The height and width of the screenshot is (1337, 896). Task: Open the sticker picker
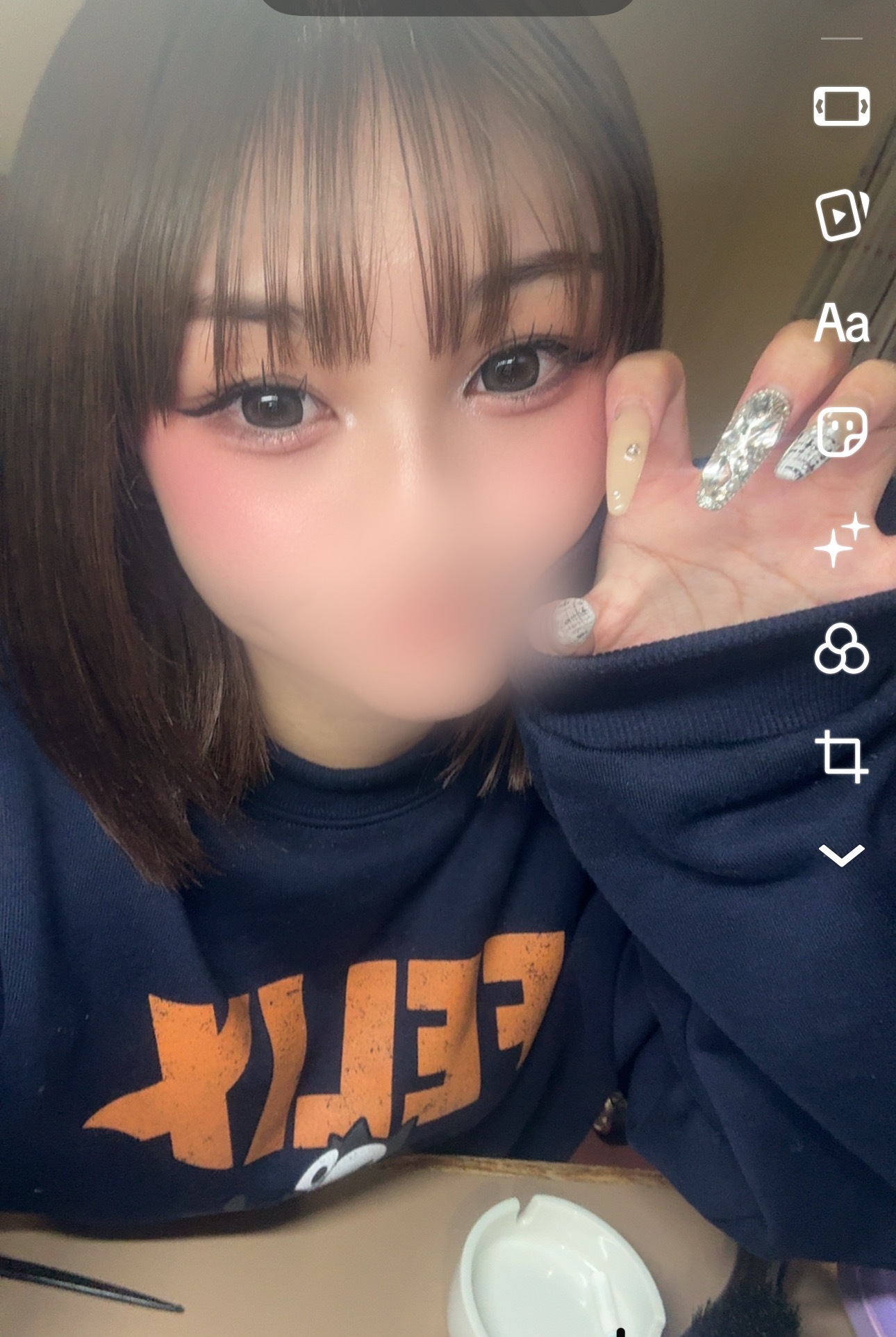pyautogui.click(x=841, y=432)
